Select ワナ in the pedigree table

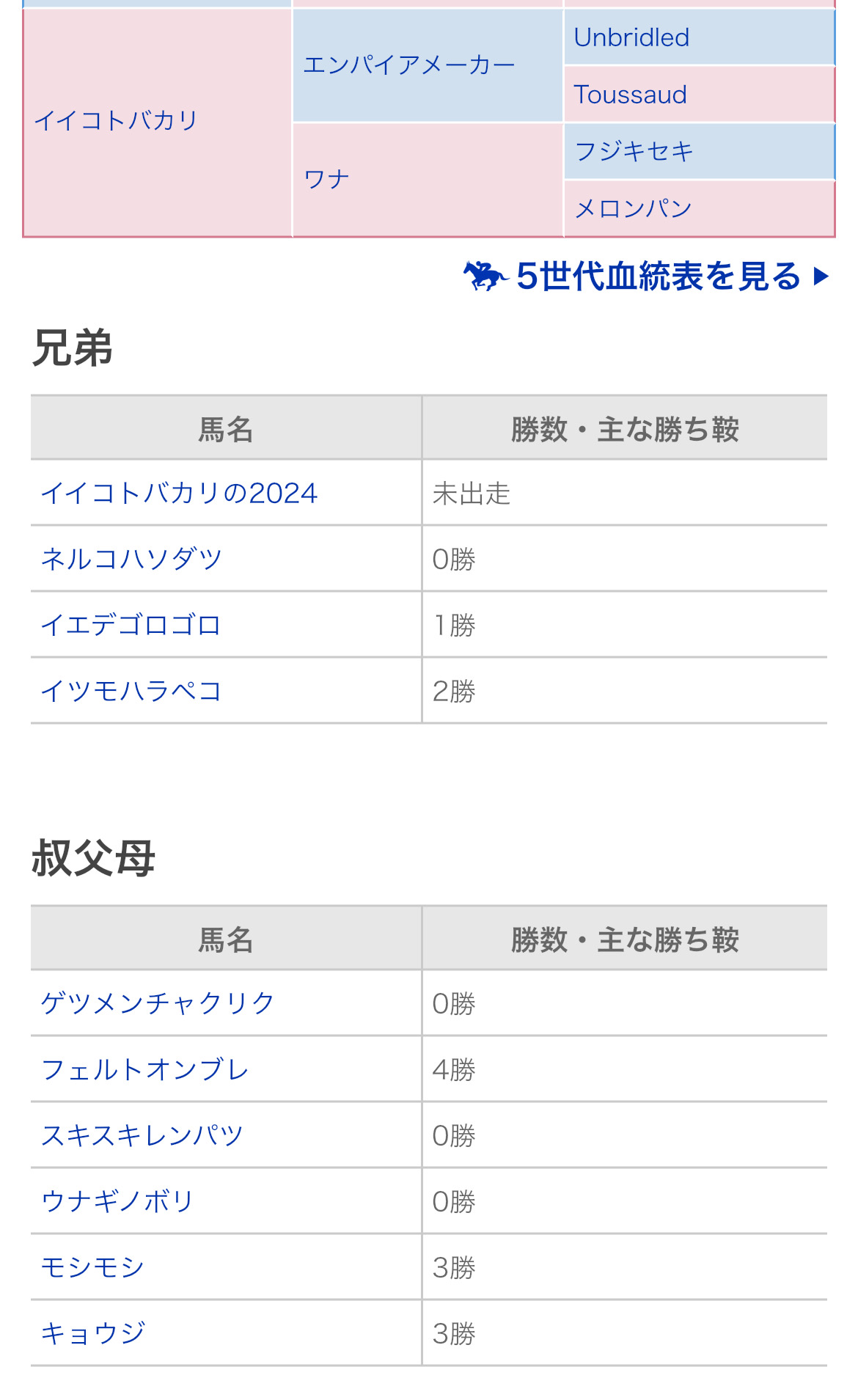click(326, 179)
